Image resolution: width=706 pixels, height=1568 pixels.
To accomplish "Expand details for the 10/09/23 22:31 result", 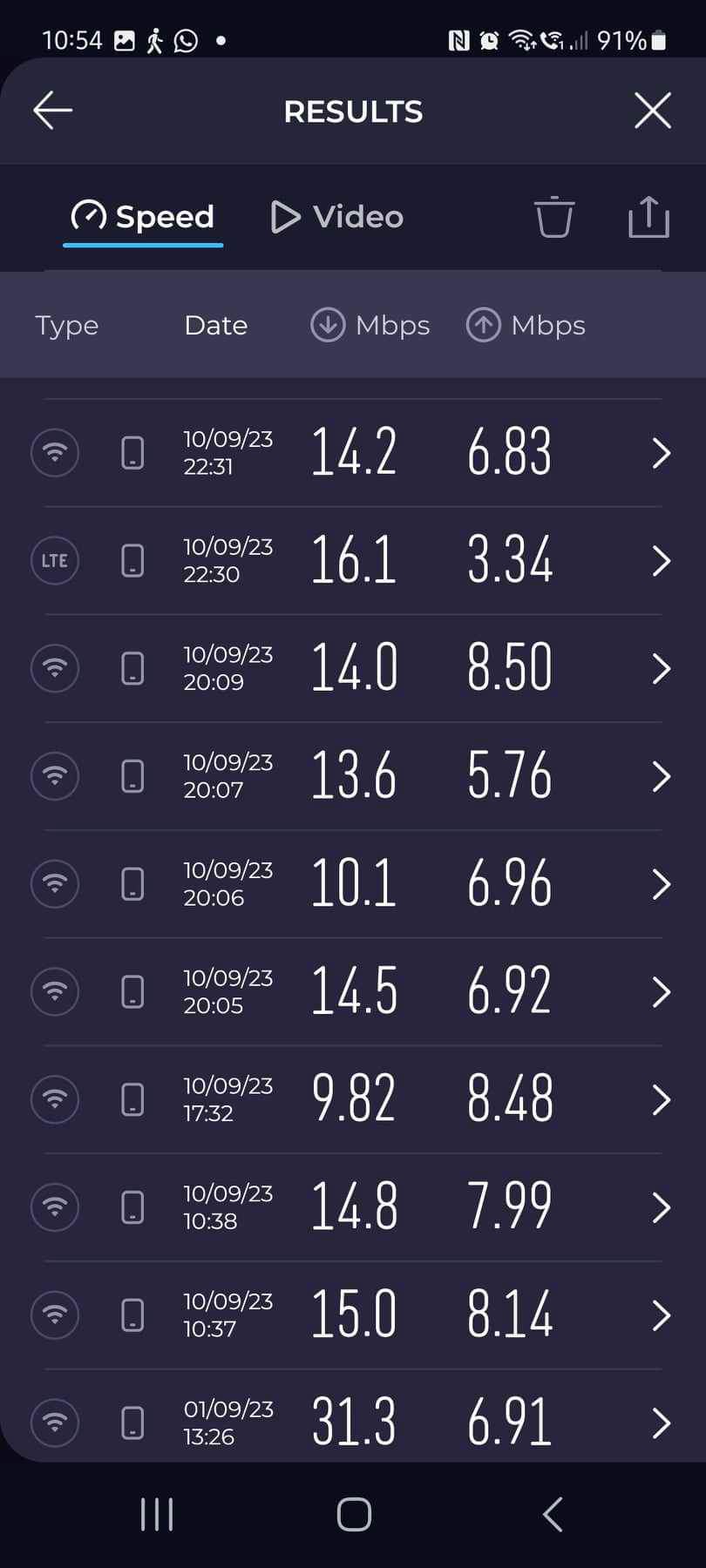I will tap(660, 452).
